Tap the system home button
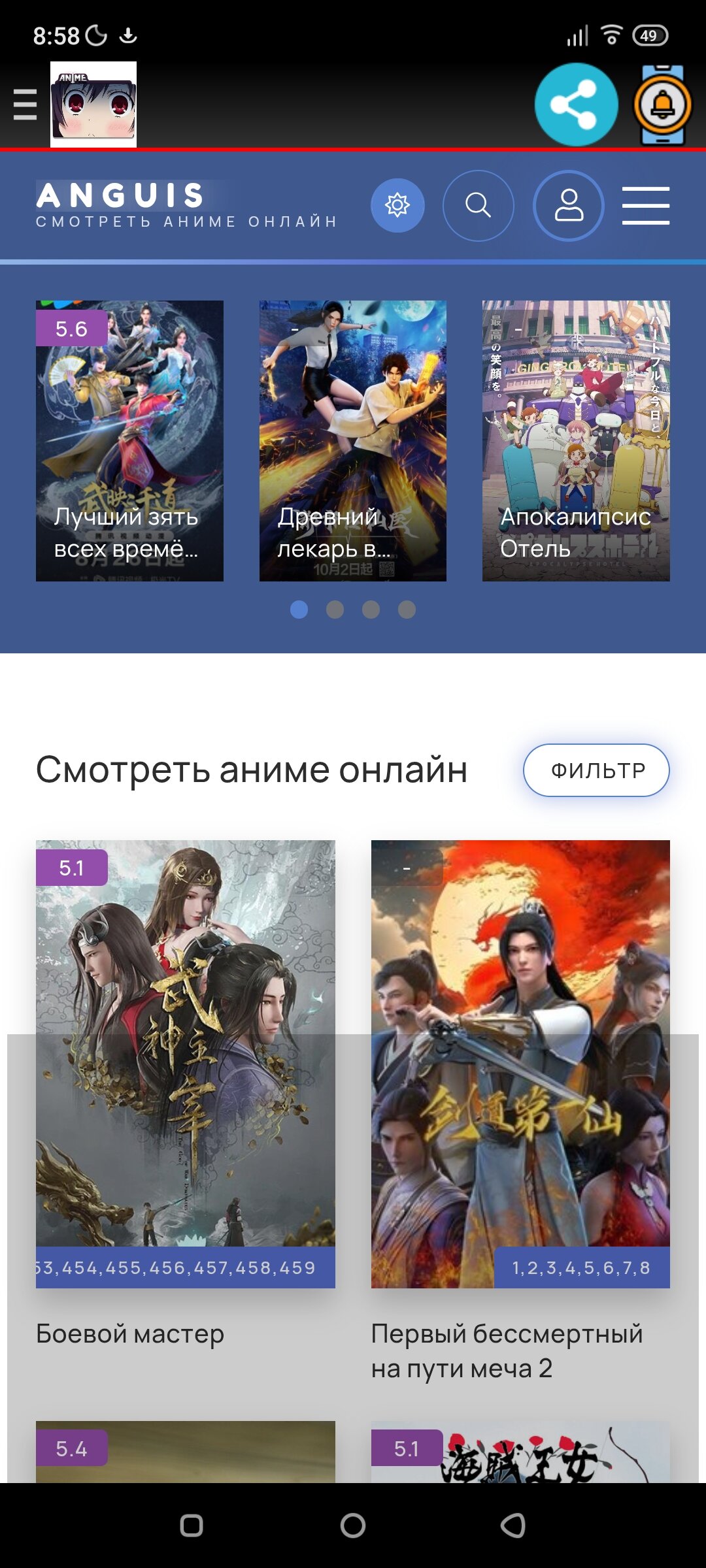 [x=353, y=1526]
